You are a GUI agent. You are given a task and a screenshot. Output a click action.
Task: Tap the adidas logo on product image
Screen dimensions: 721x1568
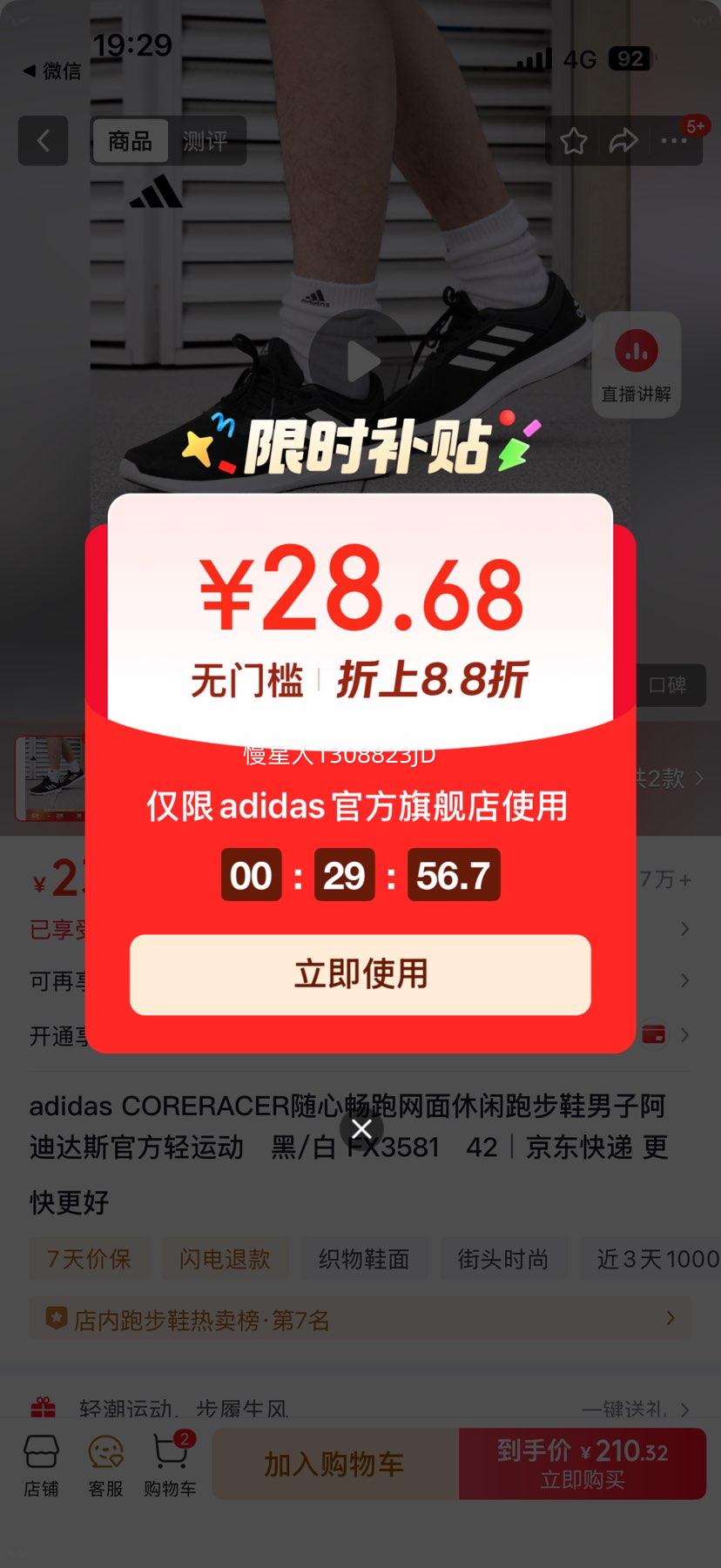[x=157, y=193]
